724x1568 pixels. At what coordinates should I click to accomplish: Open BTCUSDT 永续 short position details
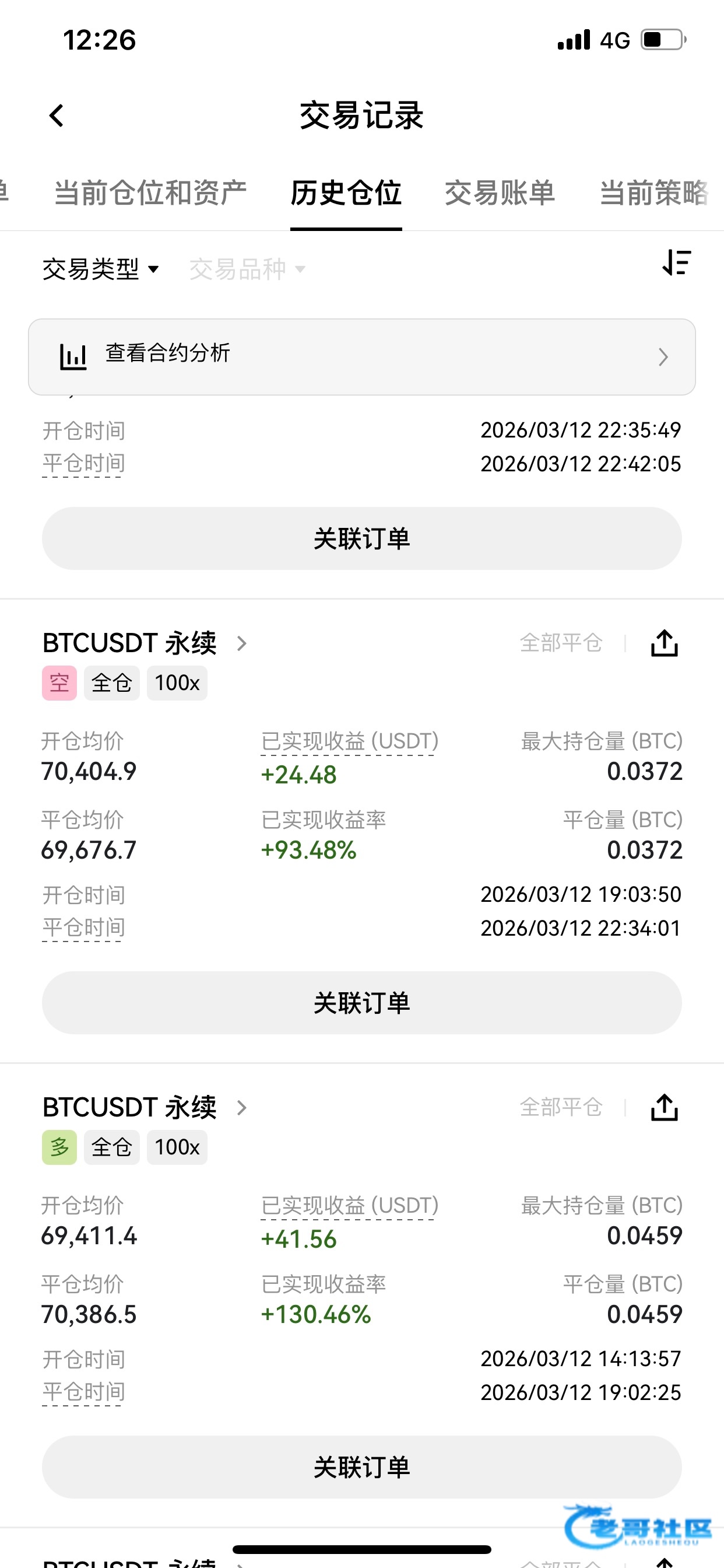[145, 643]
